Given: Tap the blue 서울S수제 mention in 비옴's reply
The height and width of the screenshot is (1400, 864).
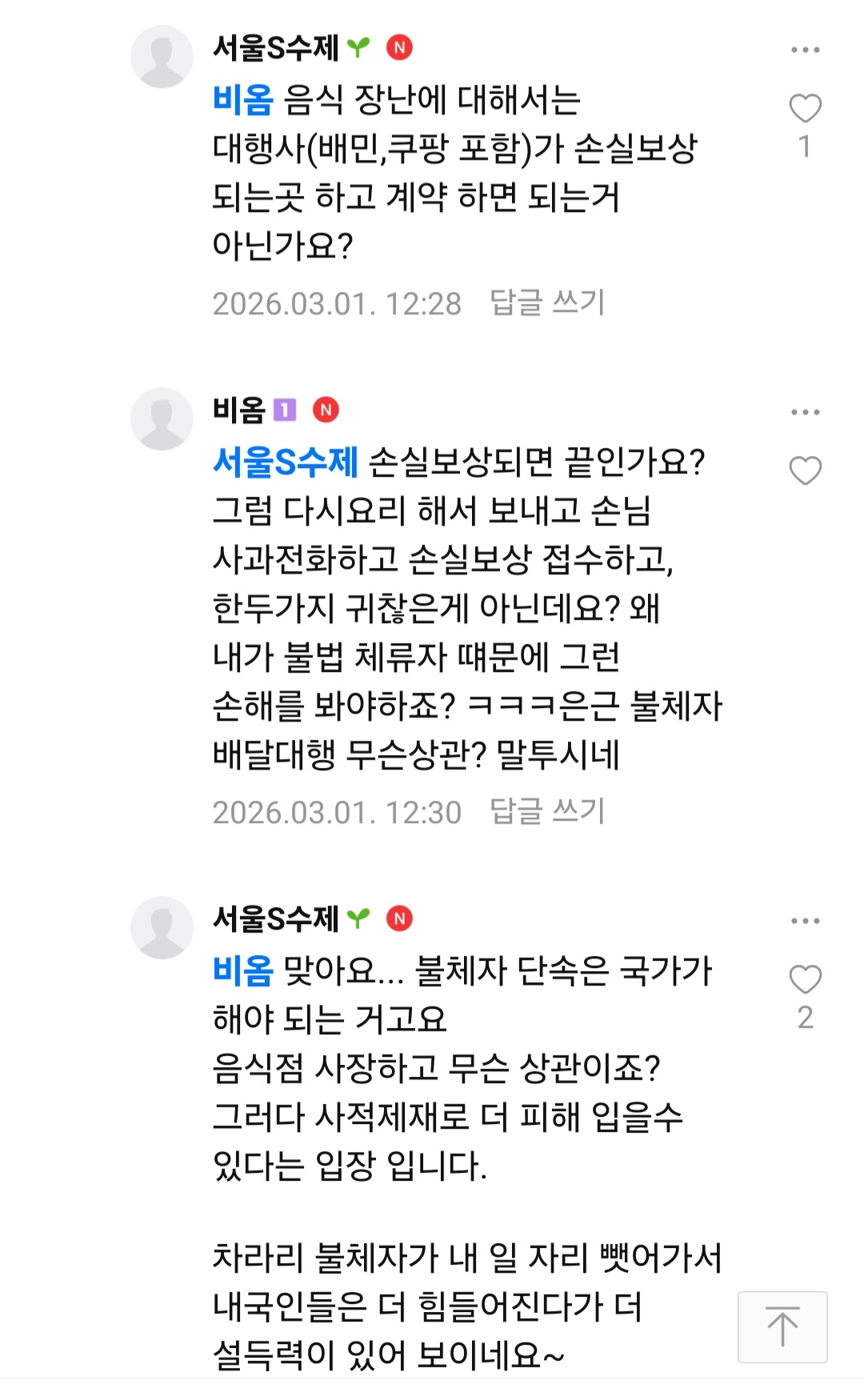Looking at the screenshot, I should (x=285, y=462).
